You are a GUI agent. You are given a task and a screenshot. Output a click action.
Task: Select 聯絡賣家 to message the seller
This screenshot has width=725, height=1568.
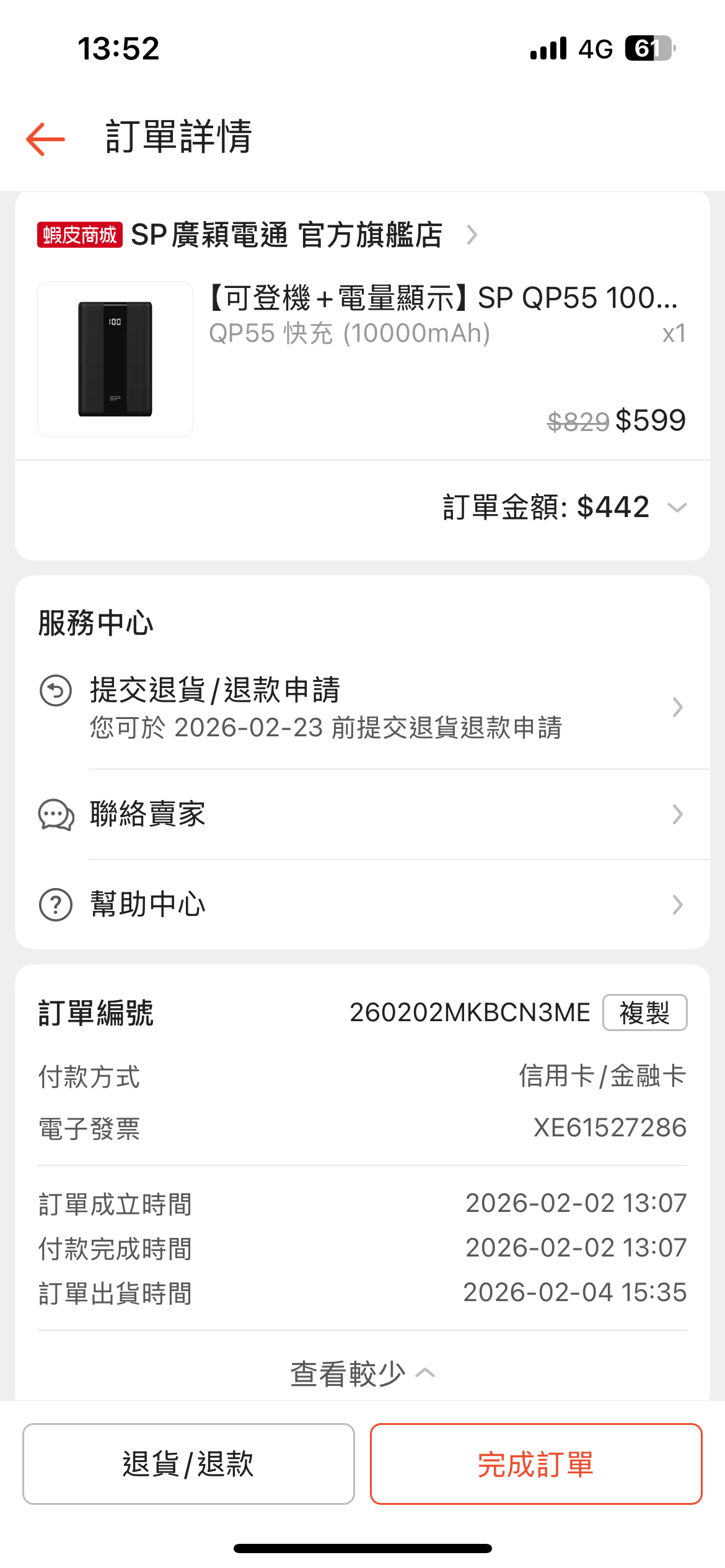(x=362, y=814)
